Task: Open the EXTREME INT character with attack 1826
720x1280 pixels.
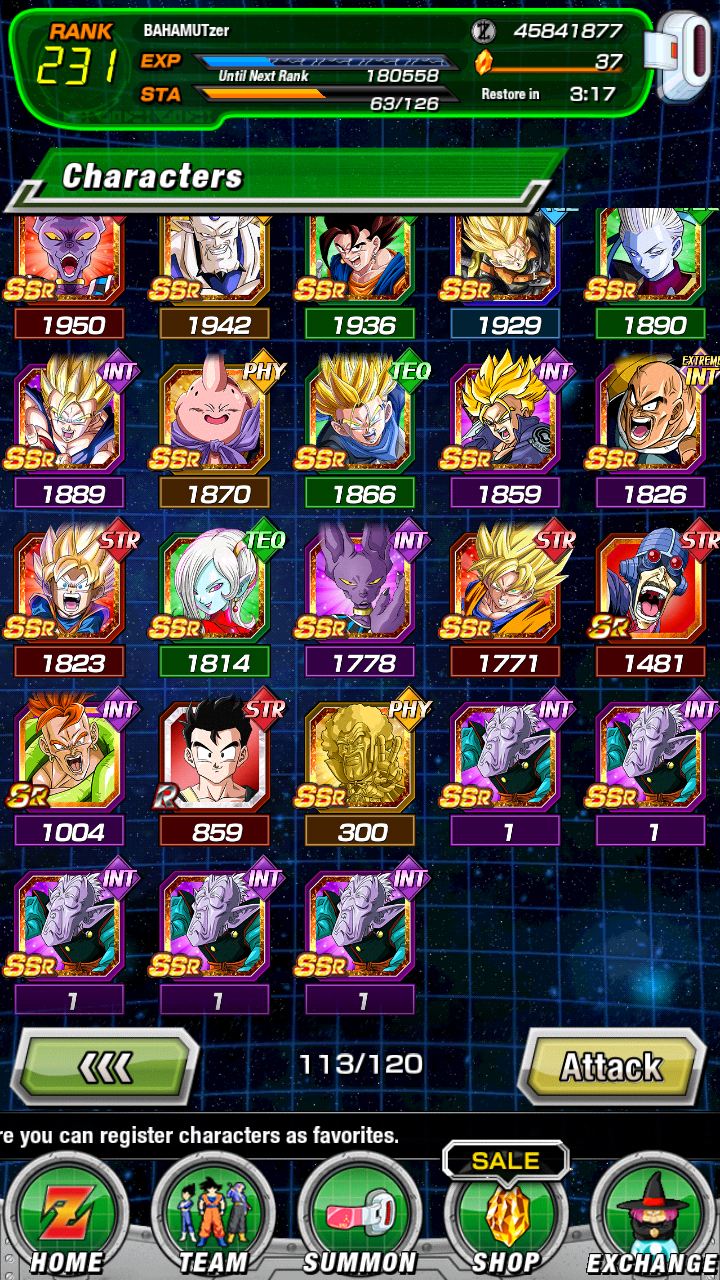Action: tap(650, 420)
